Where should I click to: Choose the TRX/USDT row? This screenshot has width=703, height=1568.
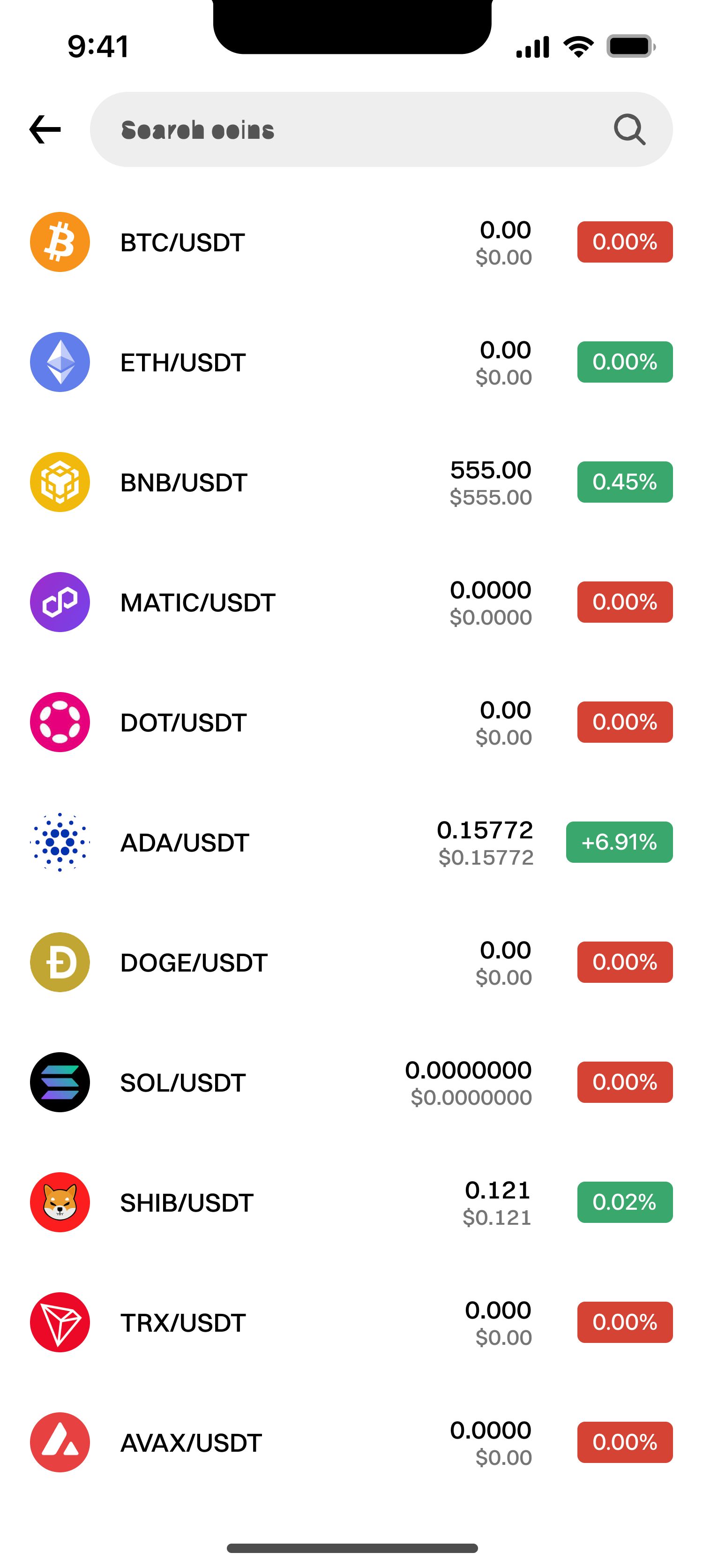click(182, 1323)
